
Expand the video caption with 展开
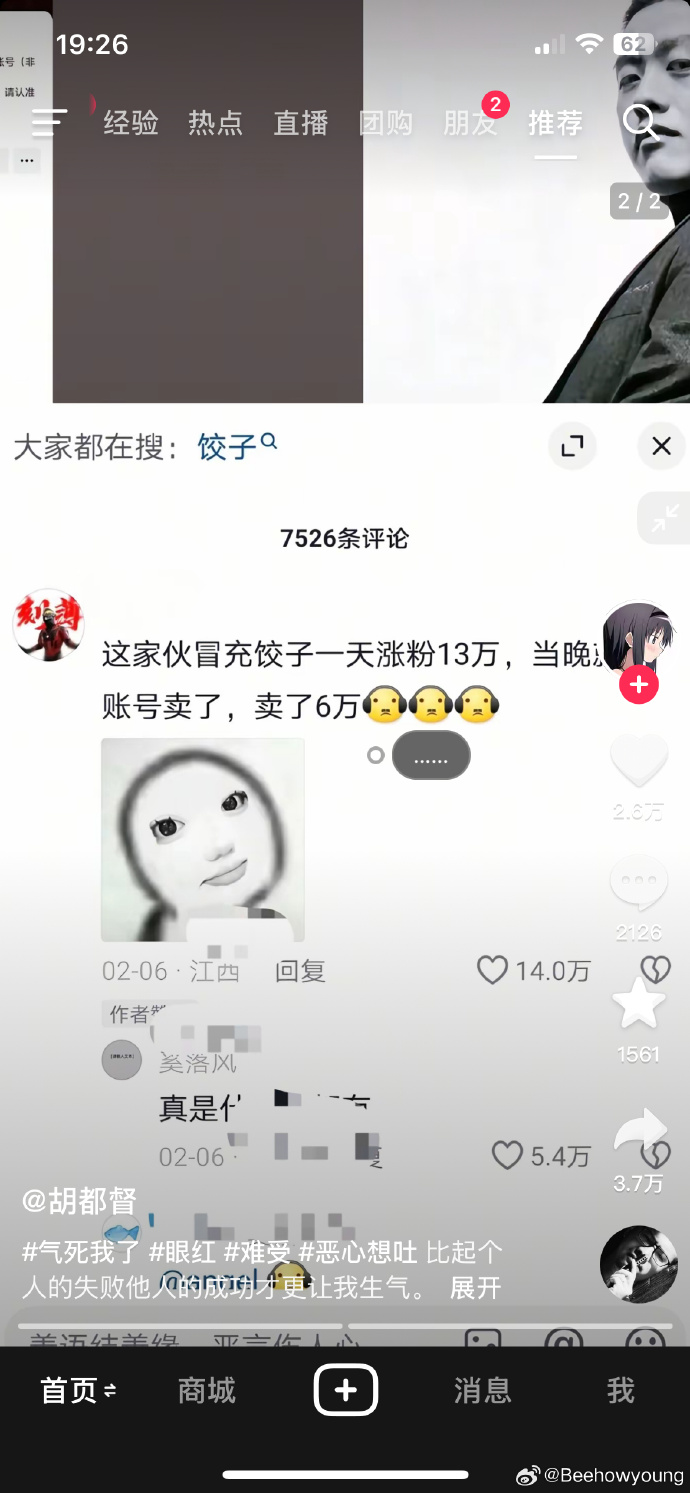(475, 1288)
